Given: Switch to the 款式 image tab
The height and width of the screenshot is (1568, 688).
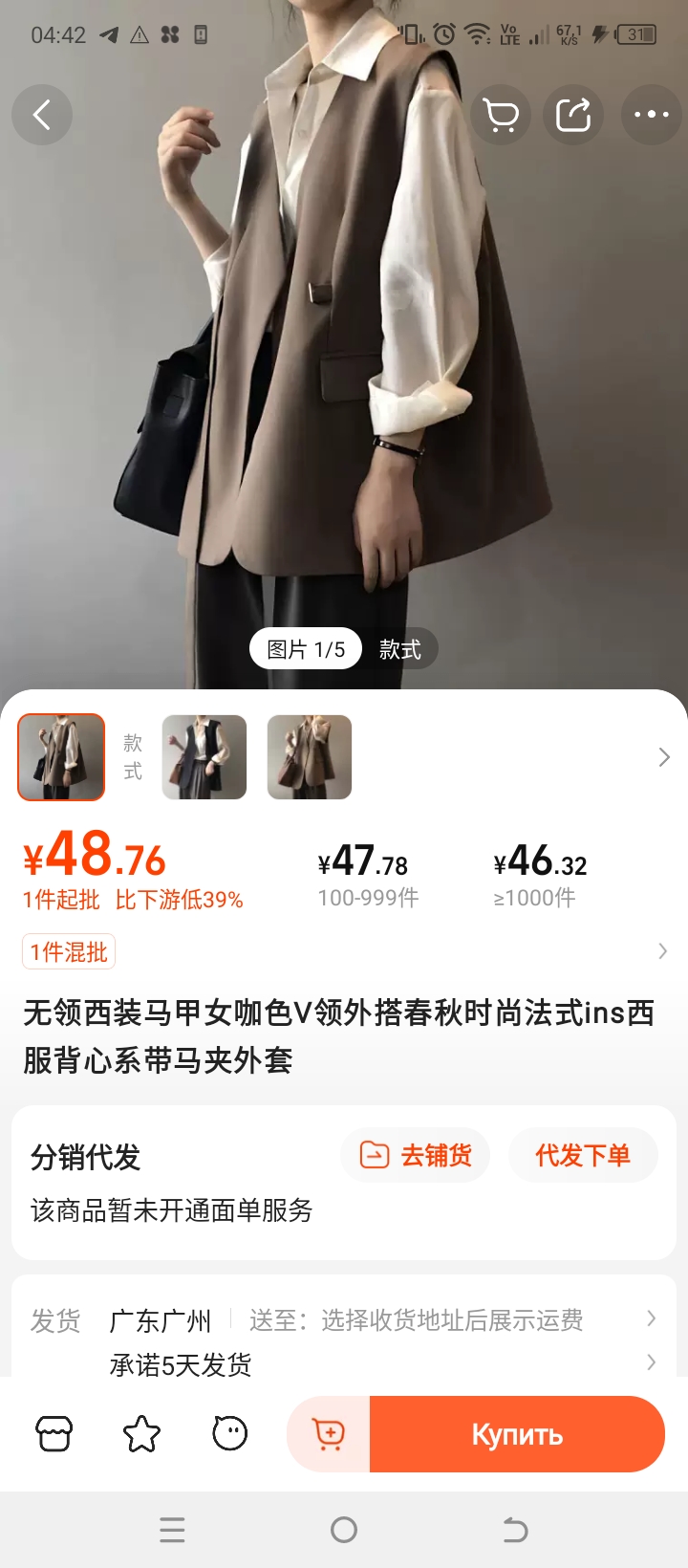Looking at the screenshot, I should point(399,649).
